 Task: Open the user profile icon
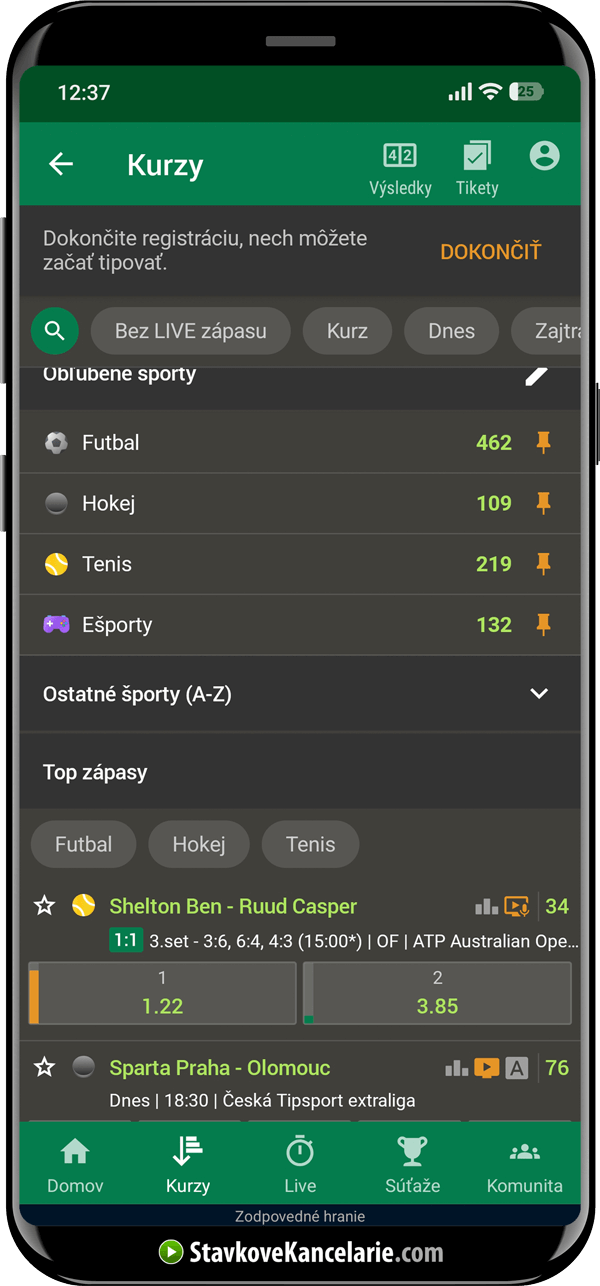(544, 157)
